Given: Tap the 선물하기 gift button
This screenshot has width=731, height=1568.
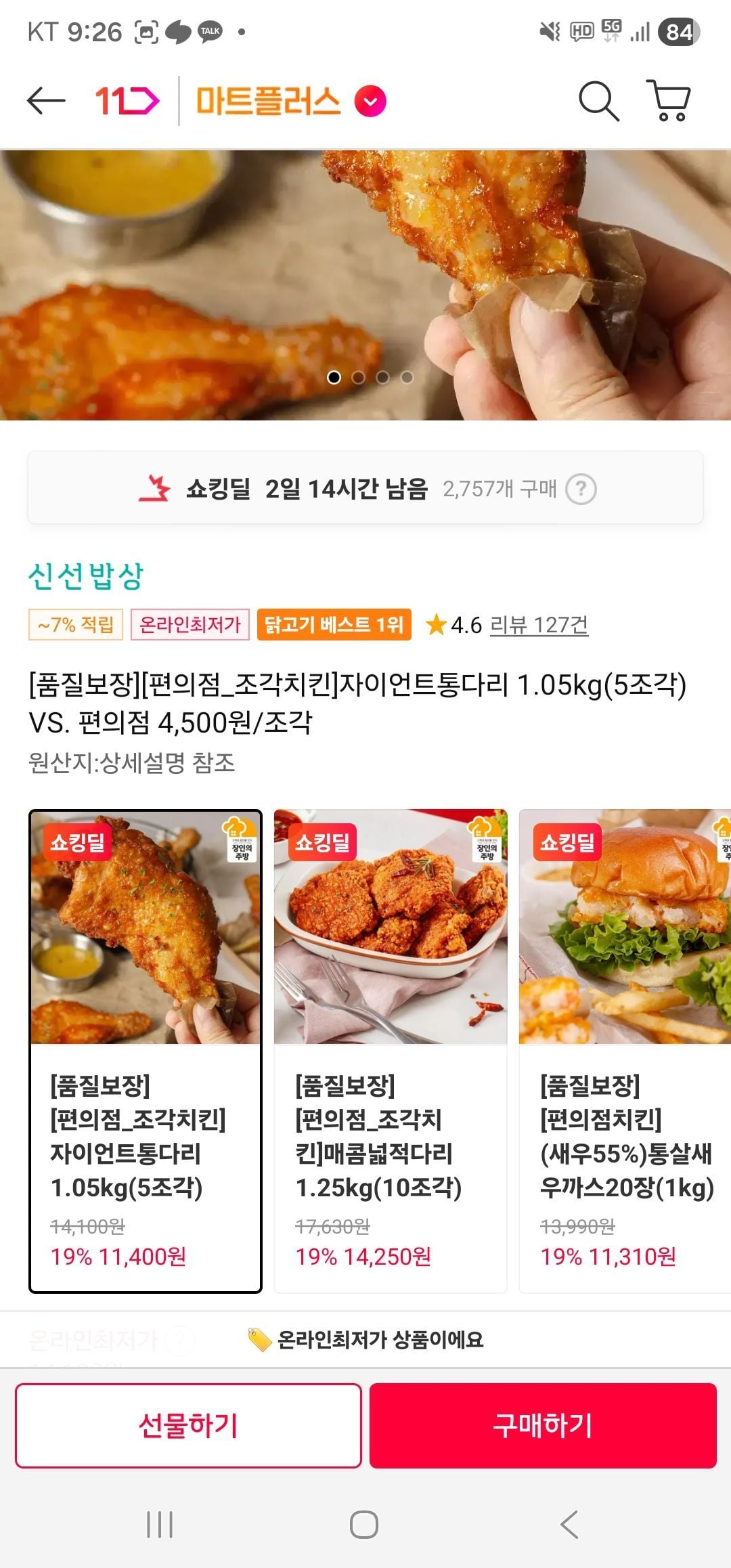Looking at the screenshot, I should click(x=188, y=1425).
